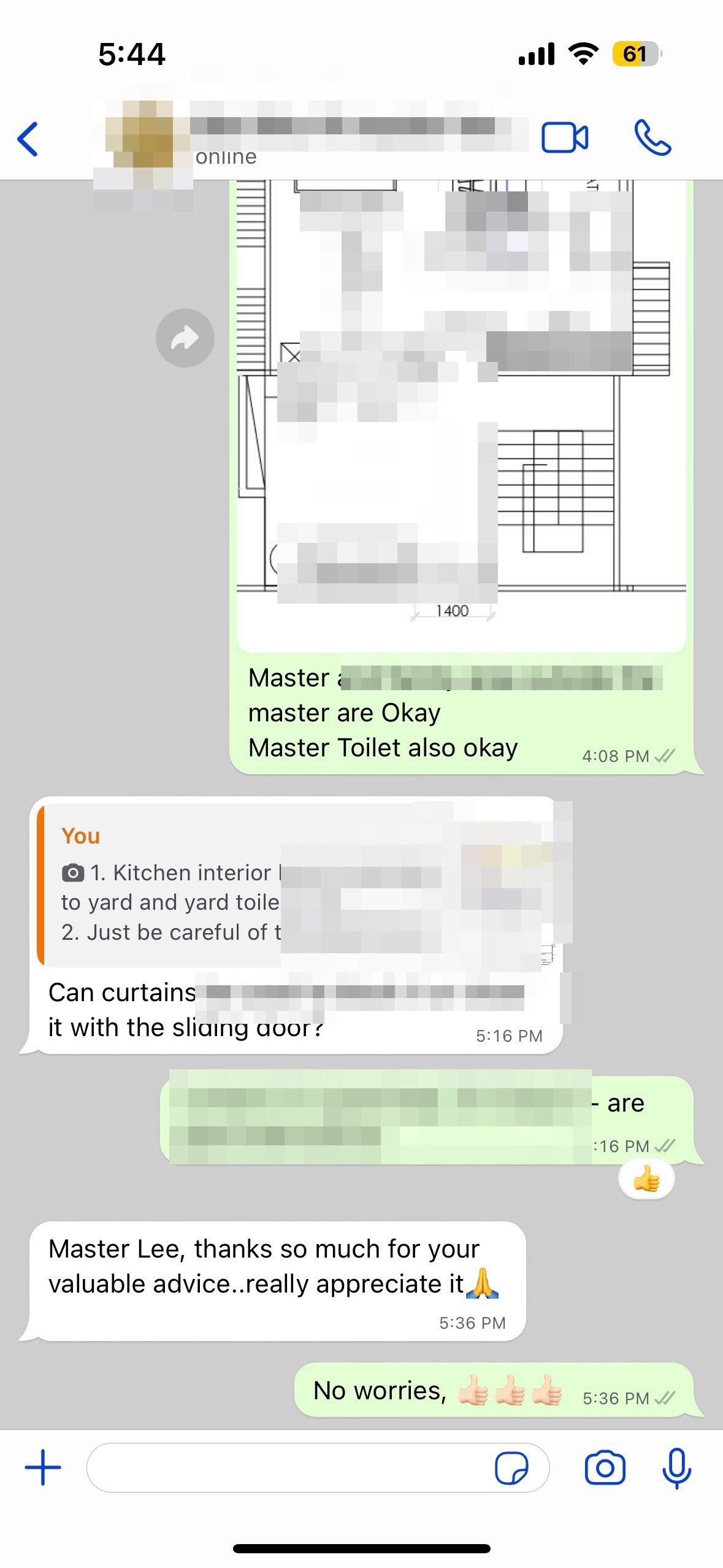723x1568 pixels.
Task: Start a video call
Action: 564,137
